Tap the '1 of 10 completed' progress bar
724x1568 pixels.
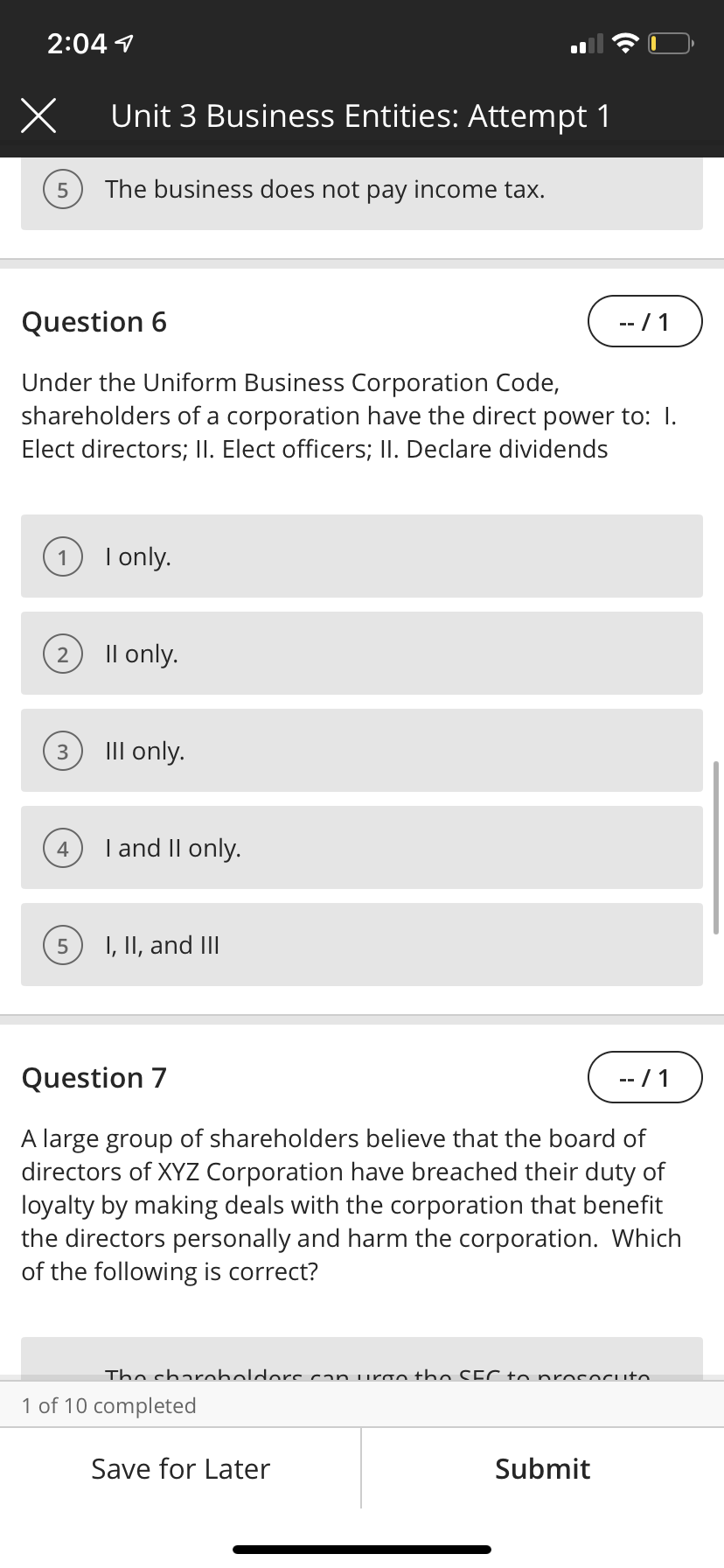point(361,1405)
